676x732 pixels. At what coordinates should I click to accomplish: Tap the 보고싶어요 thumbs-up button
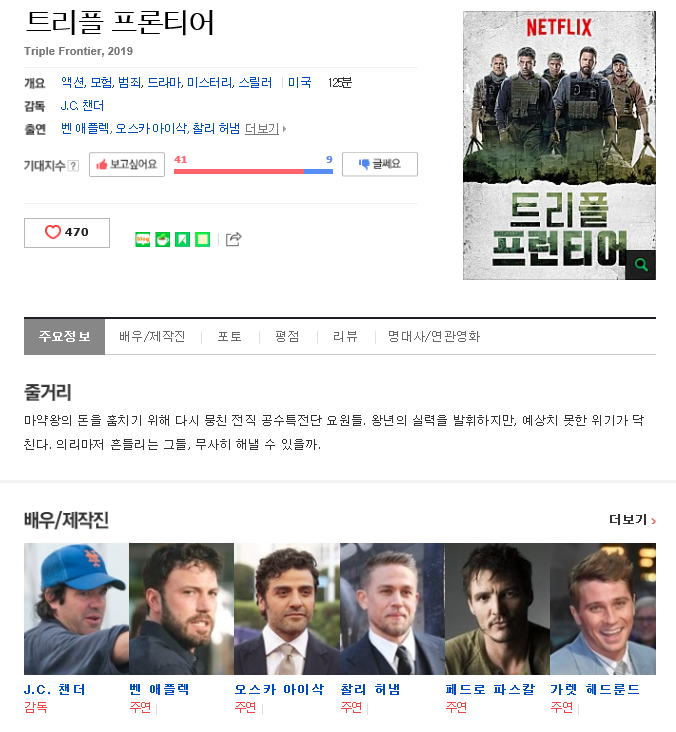coord(127,164)
